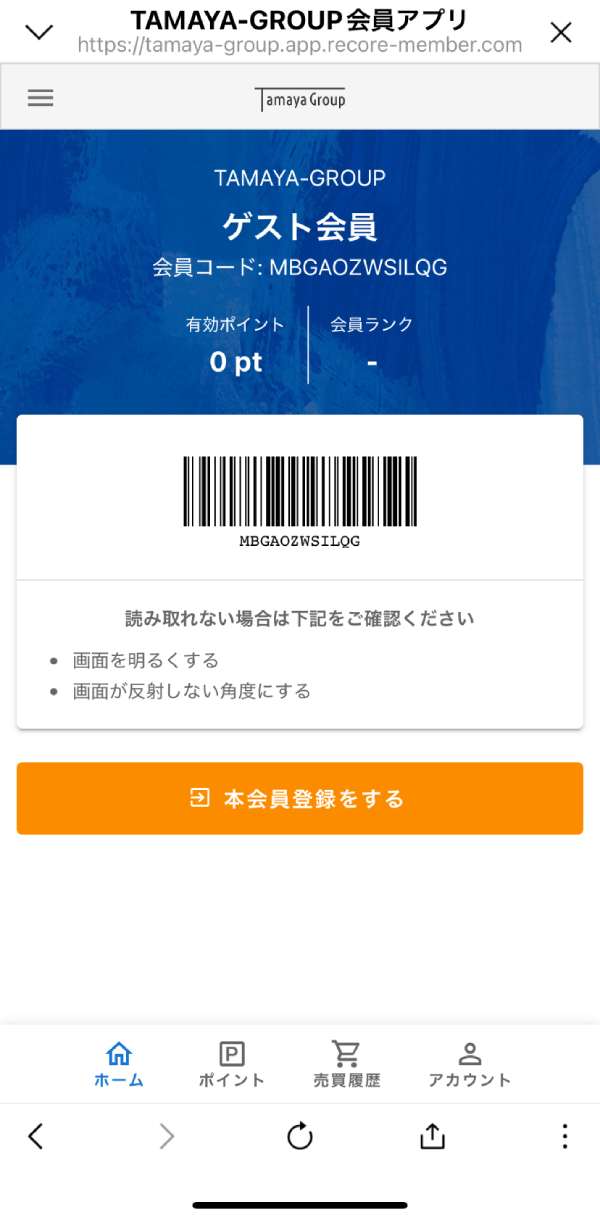Reload the current page

click(300, 1136)
